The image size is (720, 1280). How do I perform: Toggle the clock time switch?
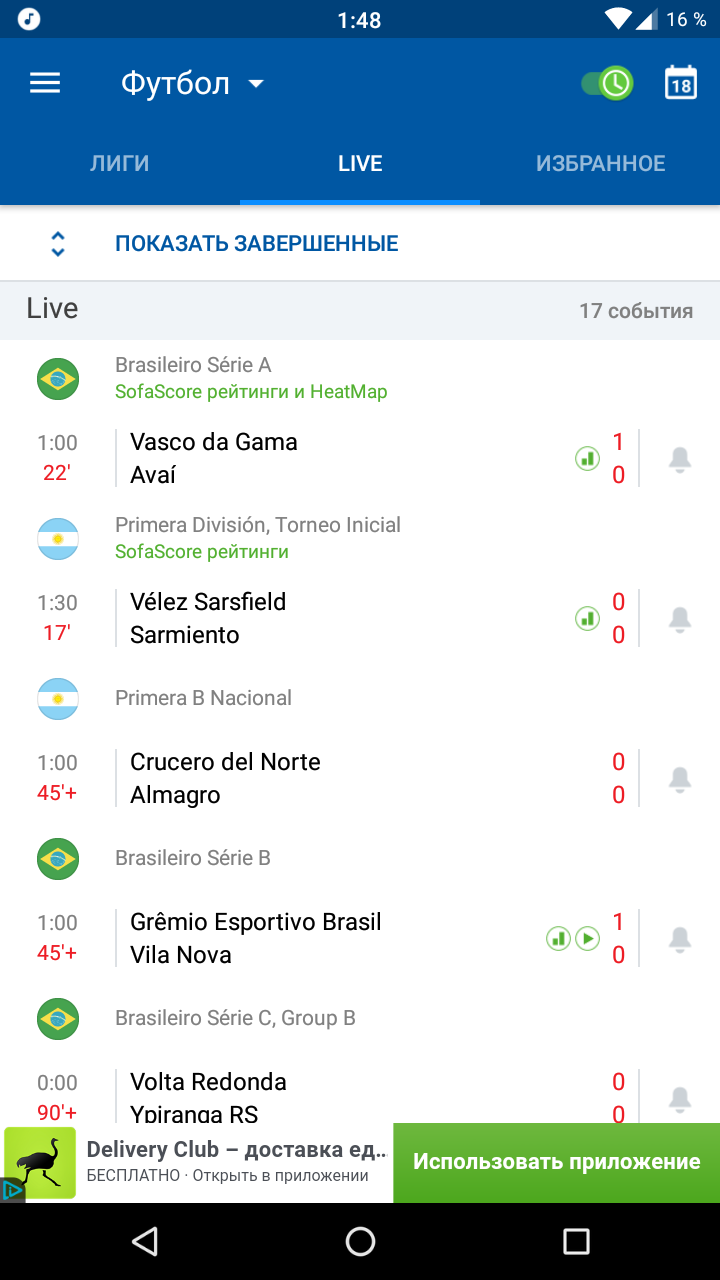607,83
